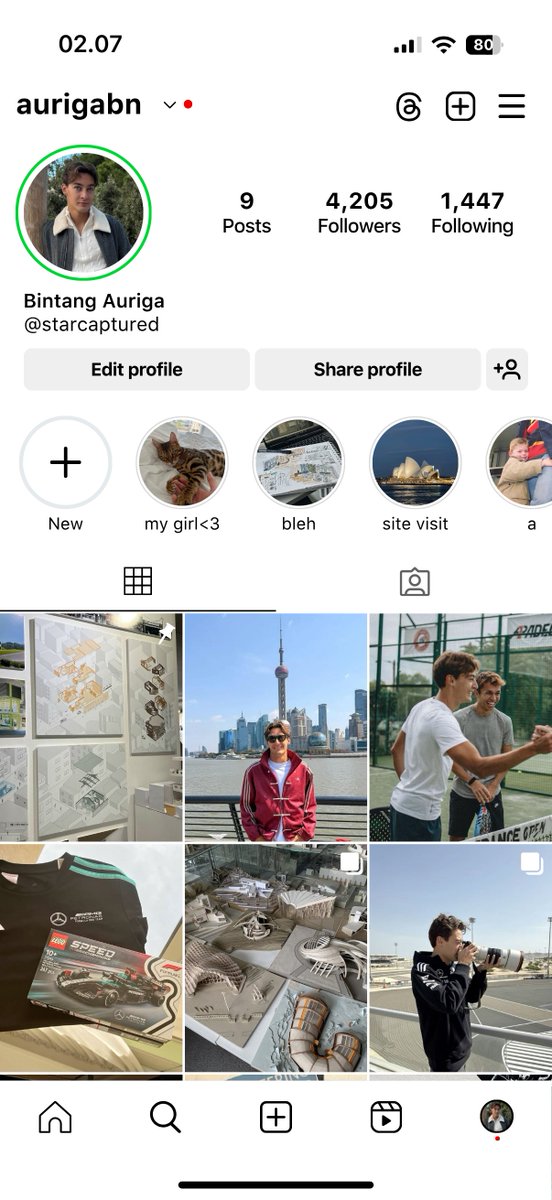
Task: Open the "bleh" highlight
Action: [x=299, y=463]
